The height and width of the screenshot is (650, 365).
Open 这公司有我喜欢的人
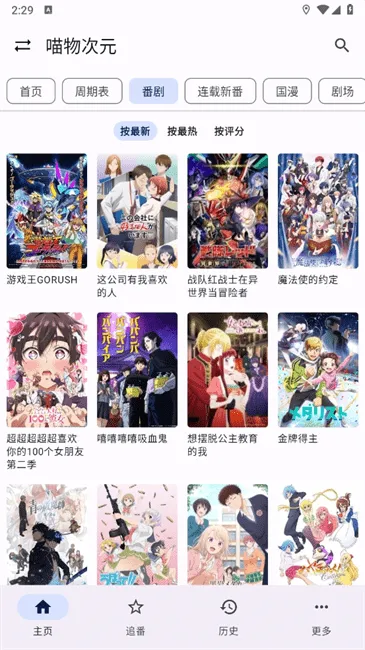(x=137, y=226)
